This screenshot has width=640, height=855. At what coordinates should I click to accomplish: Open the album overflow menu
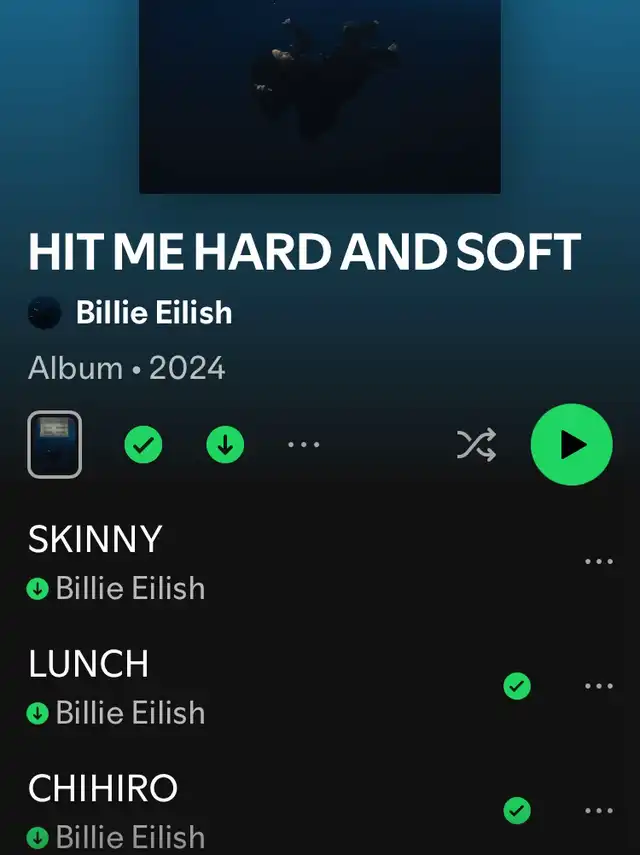[303, 445]
